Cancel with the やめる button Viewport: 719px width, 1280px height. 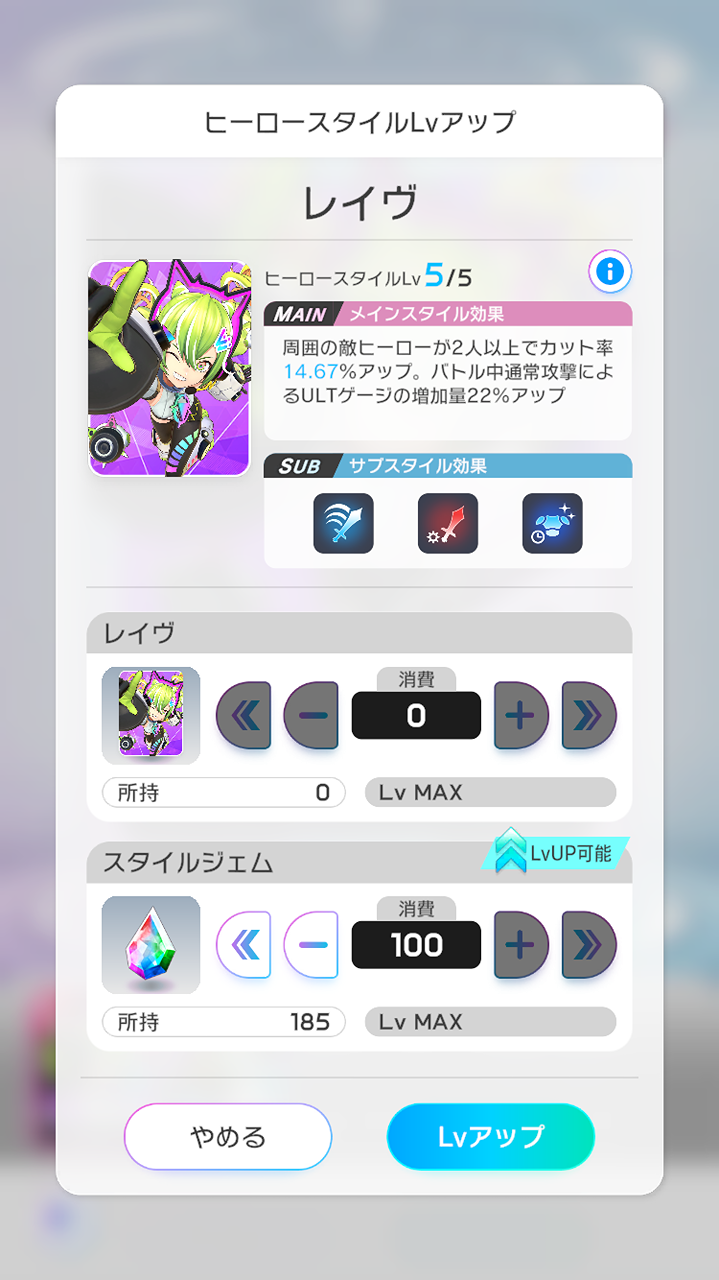point(228,1136)
